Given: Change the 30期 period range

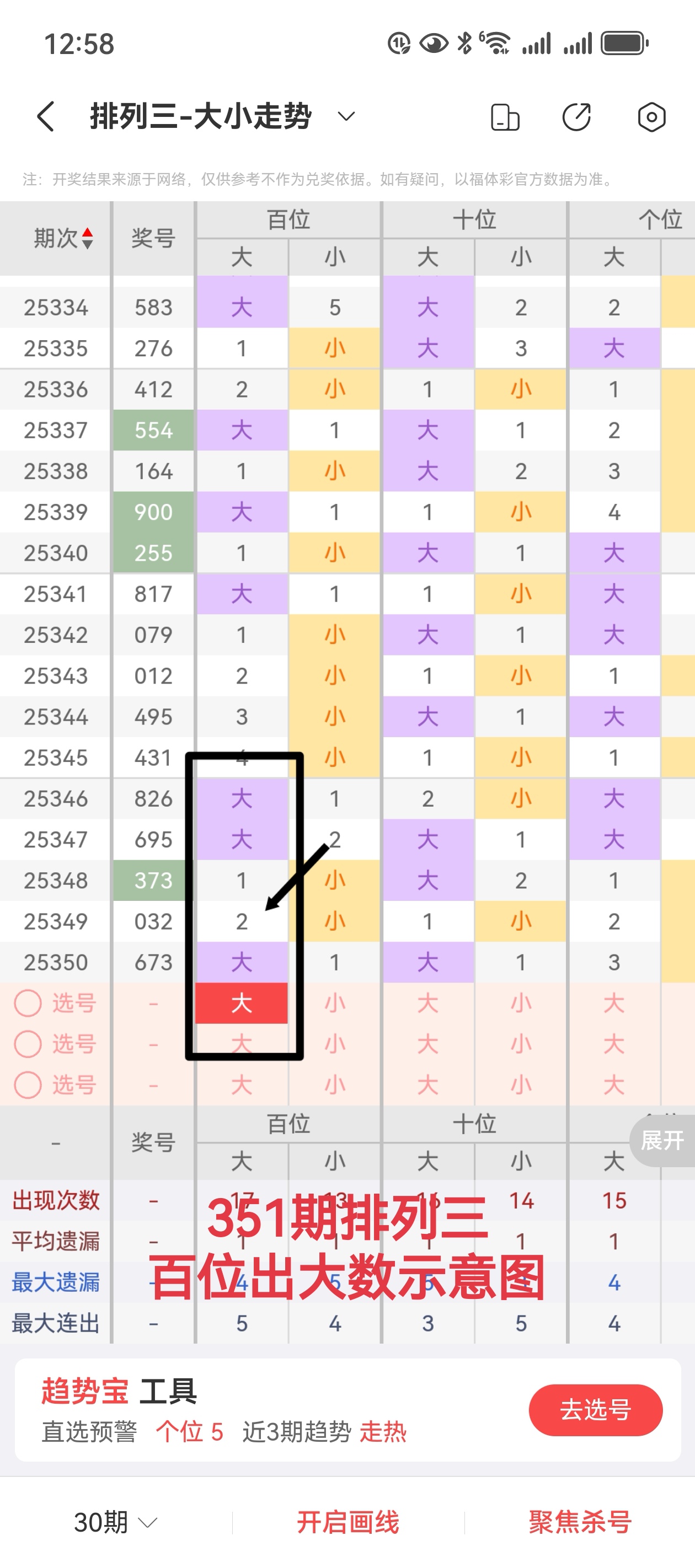Looking at the screenshot, I should [116, 1522].
